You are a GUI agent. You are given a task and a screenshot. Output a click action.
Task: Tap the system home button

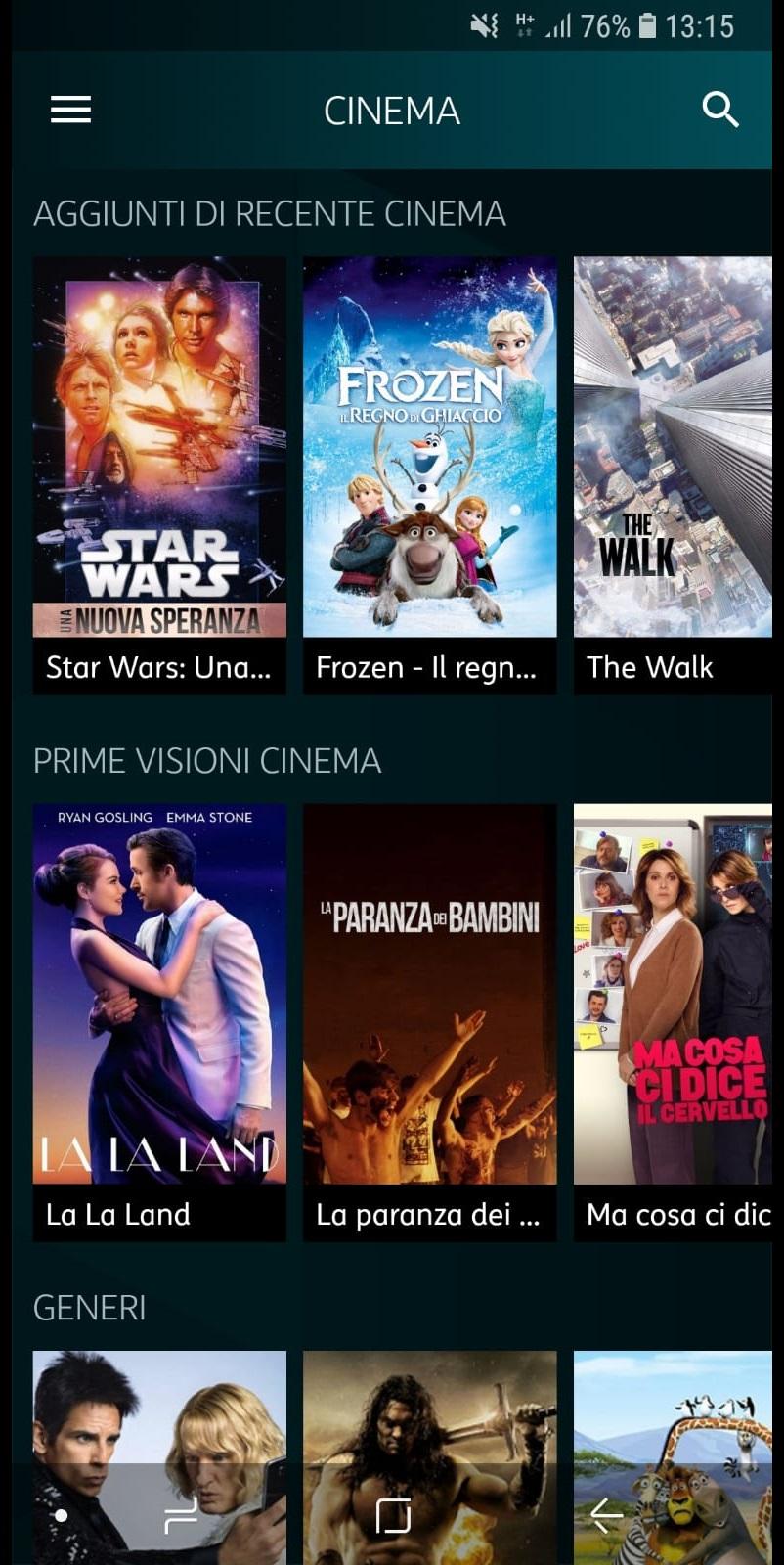[x=393, y=1515]
